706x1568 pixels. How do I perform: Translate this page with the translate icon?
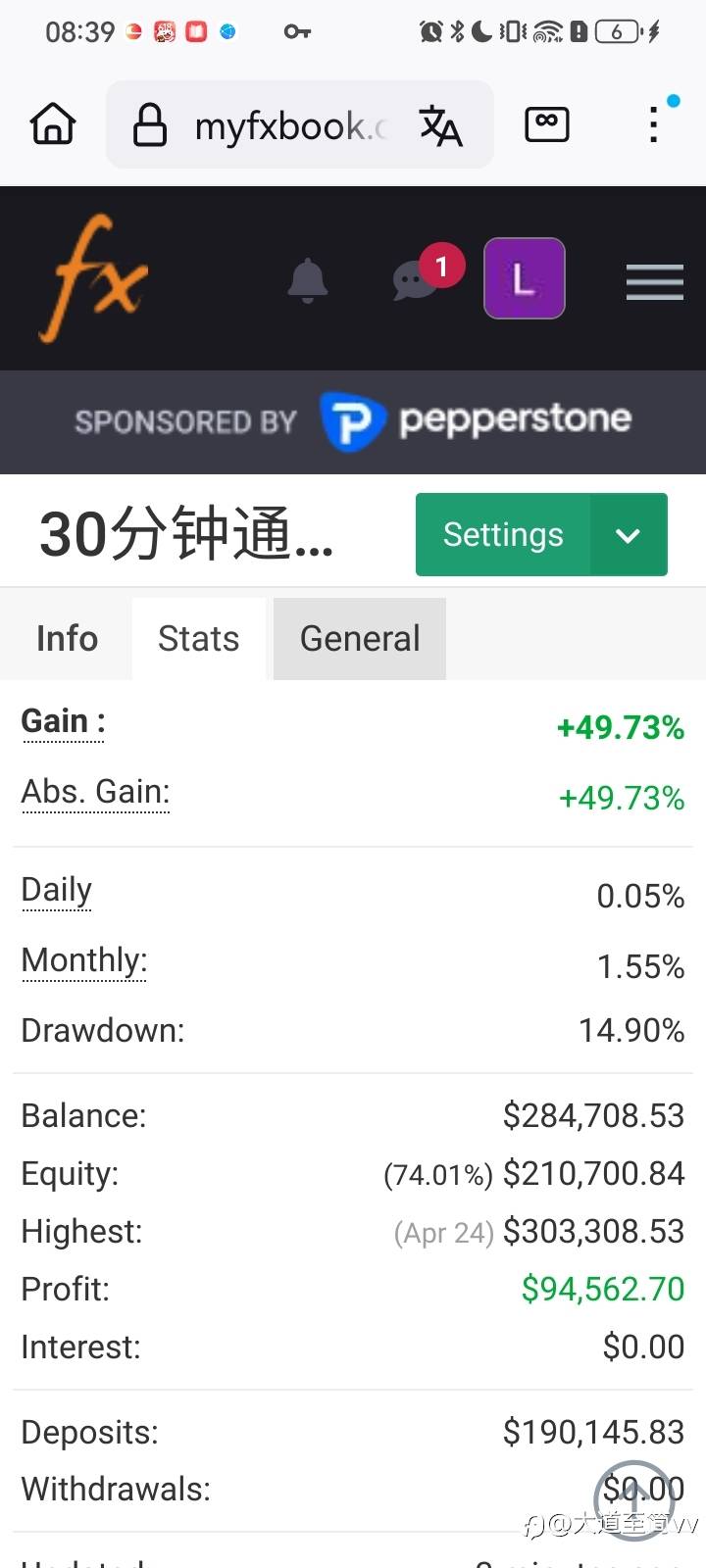[x=440, y=125]
